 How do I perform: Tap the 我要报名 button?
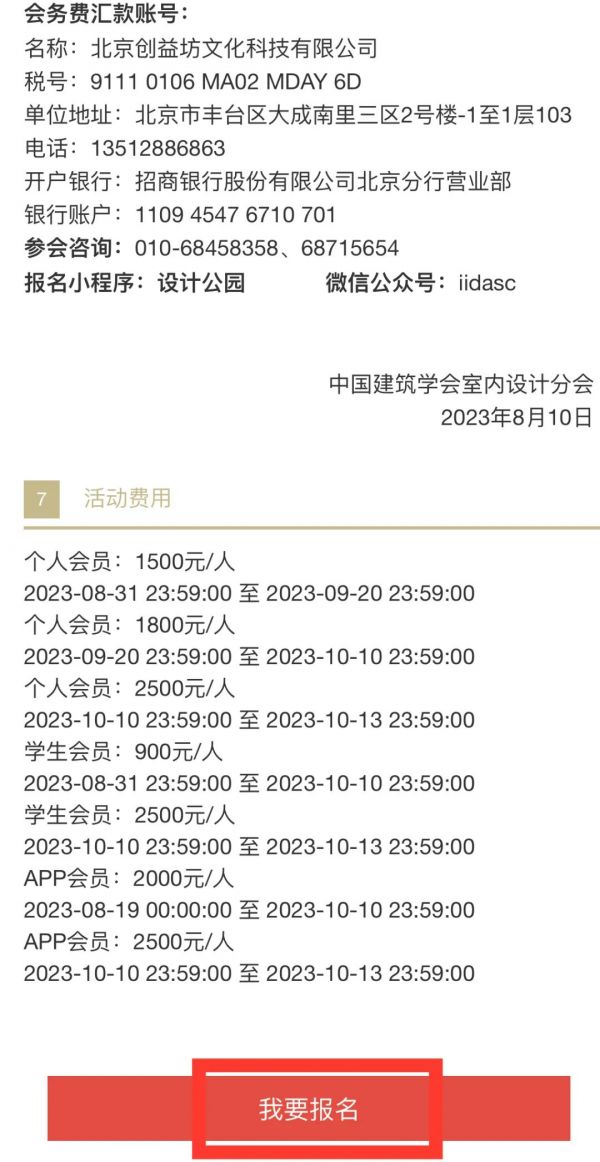point(309,1109)
